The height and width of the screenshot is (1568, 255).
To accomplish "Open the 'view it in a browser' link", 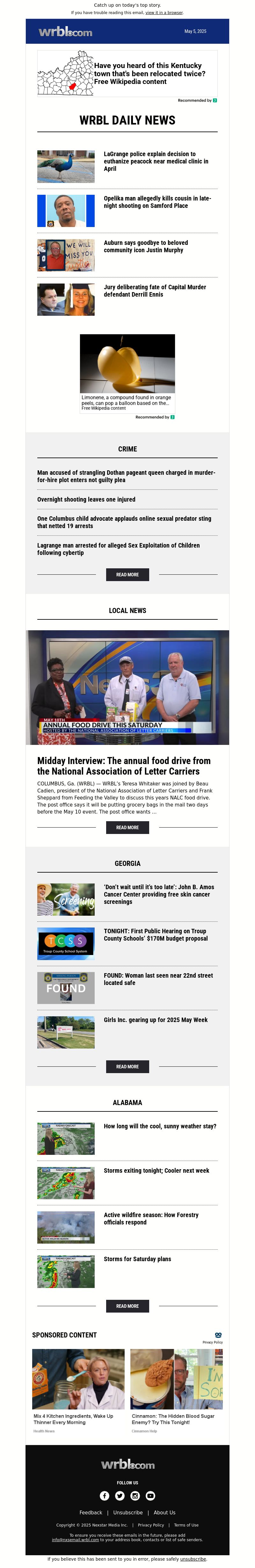I will click(164, 12).
